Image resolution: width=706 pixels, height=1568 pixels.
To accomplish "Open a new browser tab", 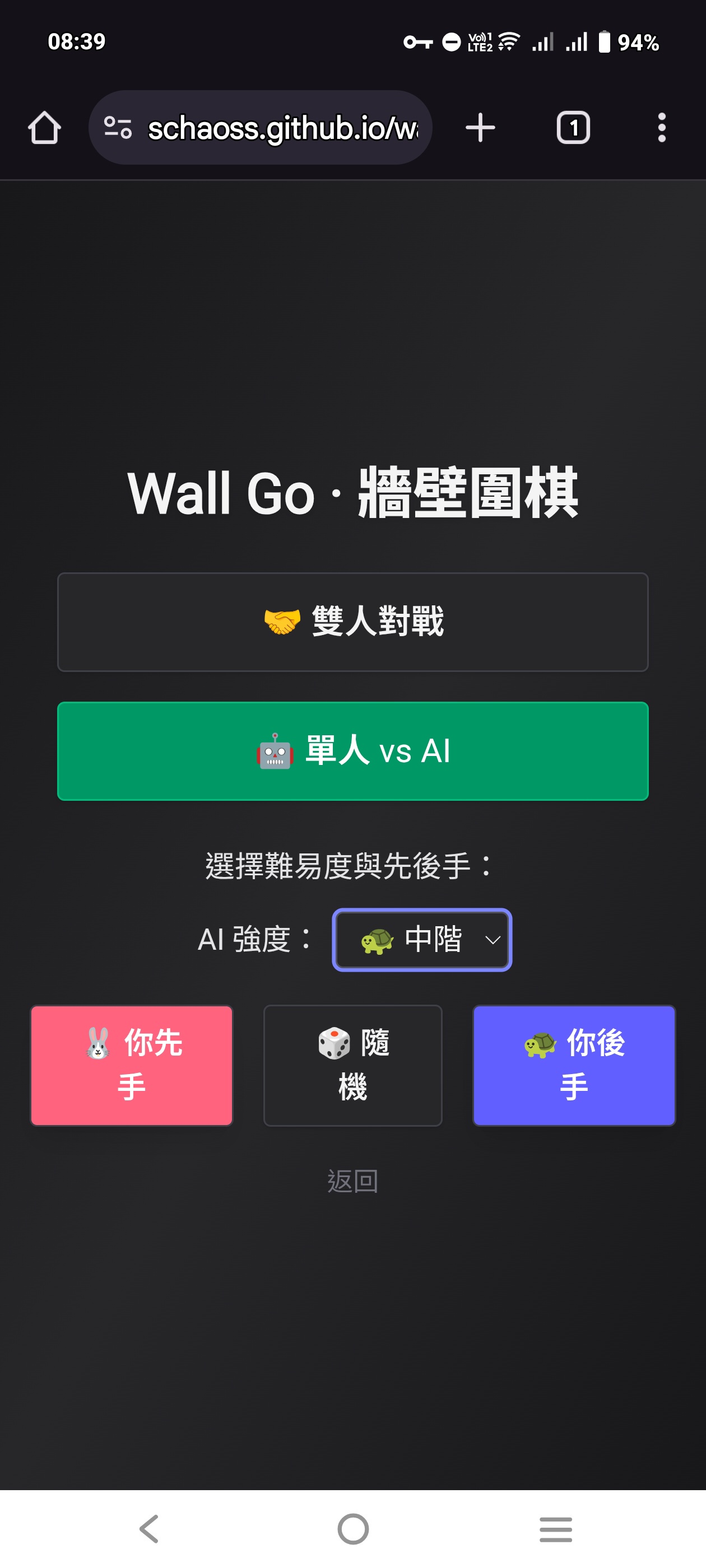I will click(x=480, y=128).
